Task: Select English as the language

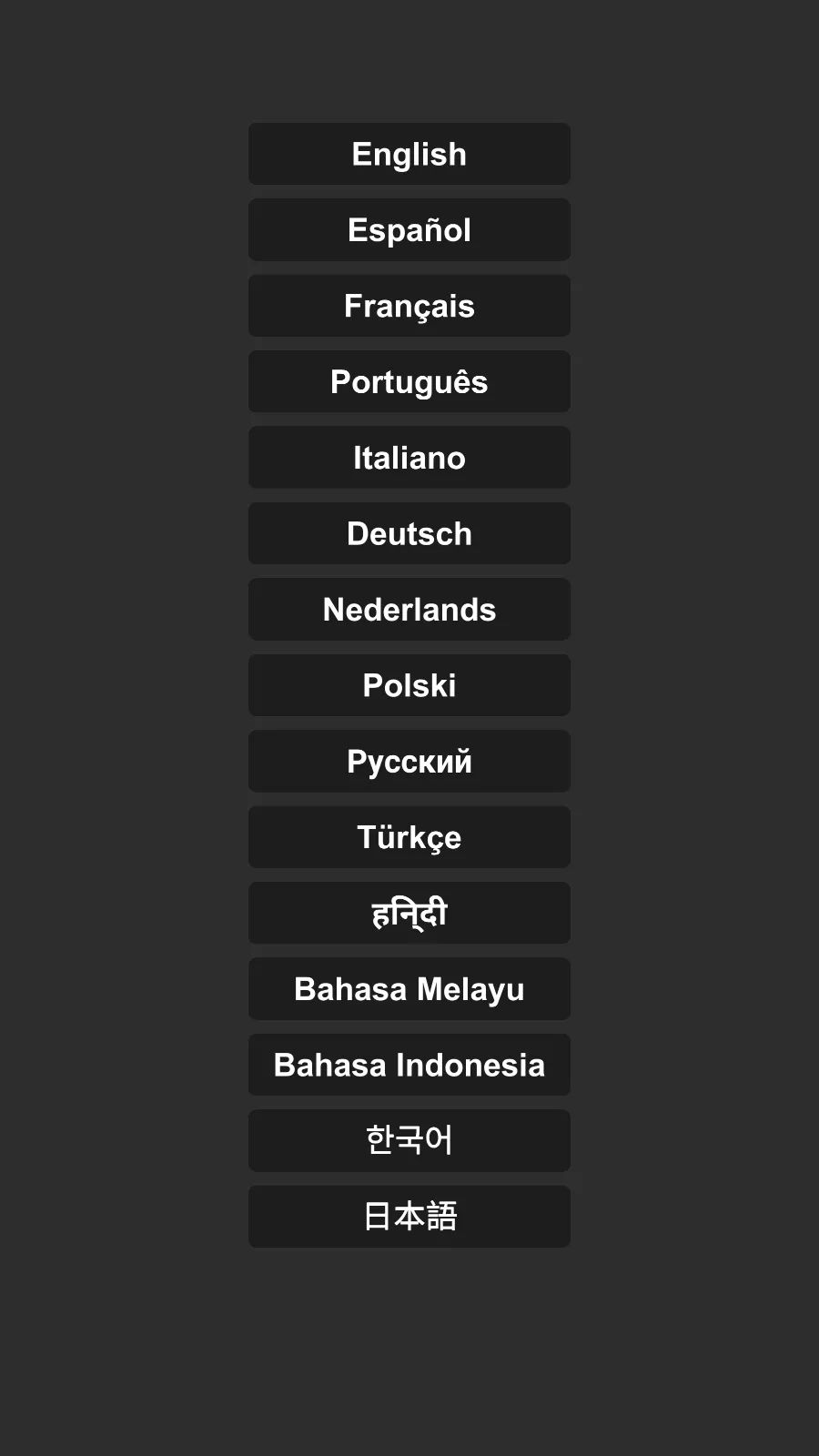Action: coord(409,154)
